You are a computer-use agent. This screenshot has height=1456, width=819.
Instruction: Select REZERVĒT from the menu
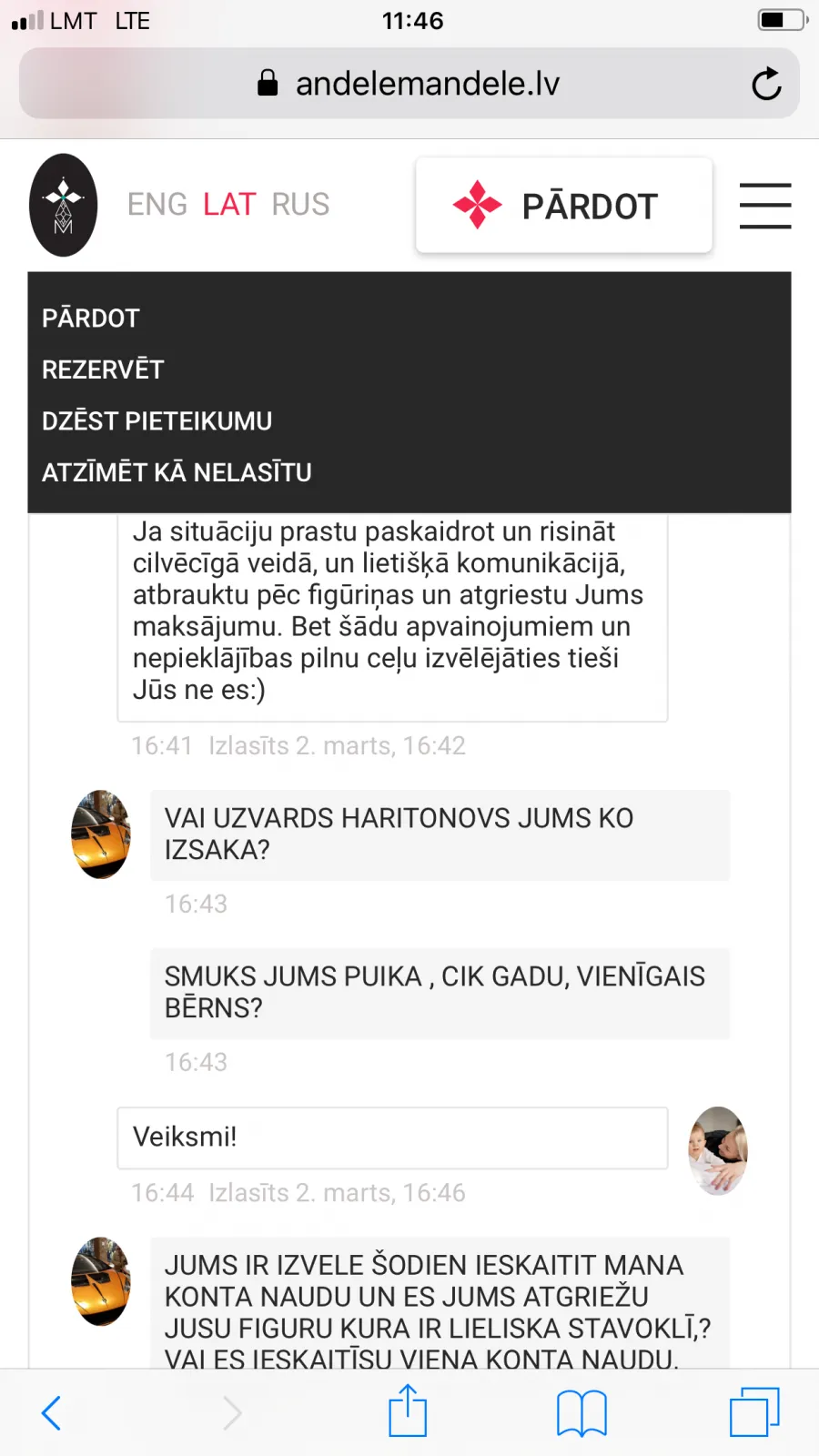[103, 369]
